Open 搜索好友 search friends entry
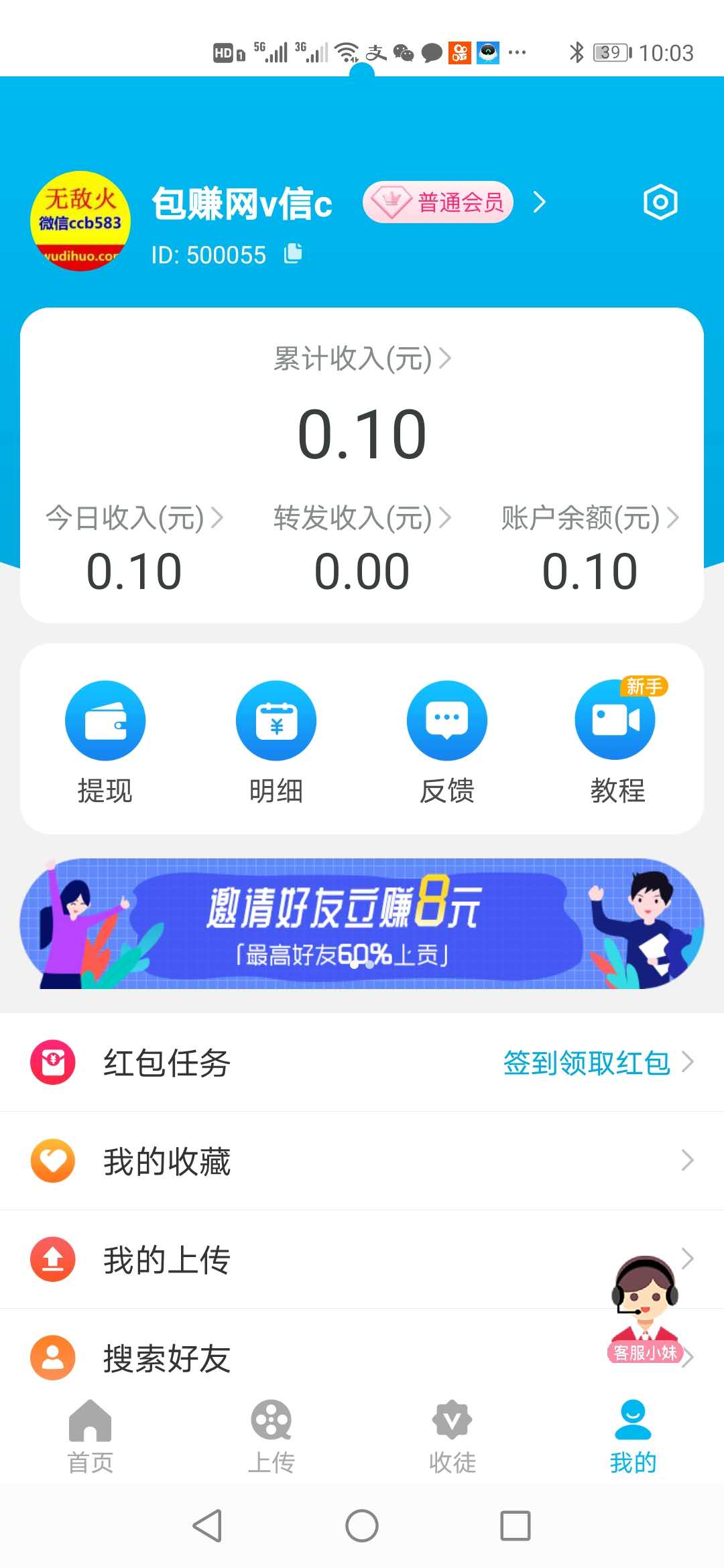724x1568 pixels. click(x=166, y=1358)
